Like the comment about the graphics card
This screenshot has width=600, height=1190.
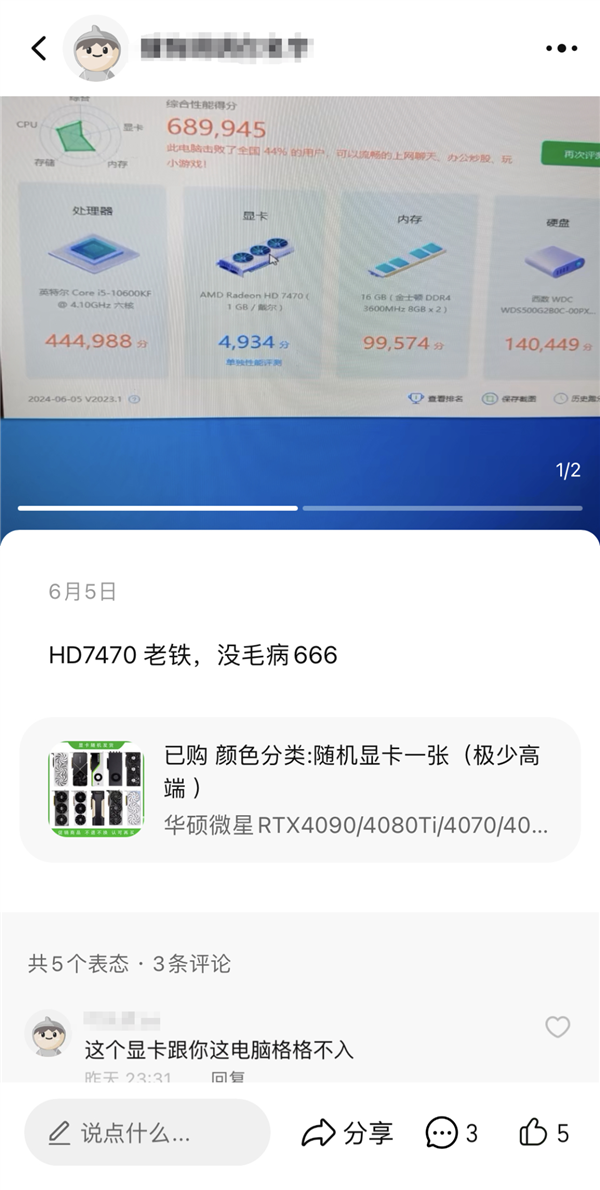(x=557, y=1027)
